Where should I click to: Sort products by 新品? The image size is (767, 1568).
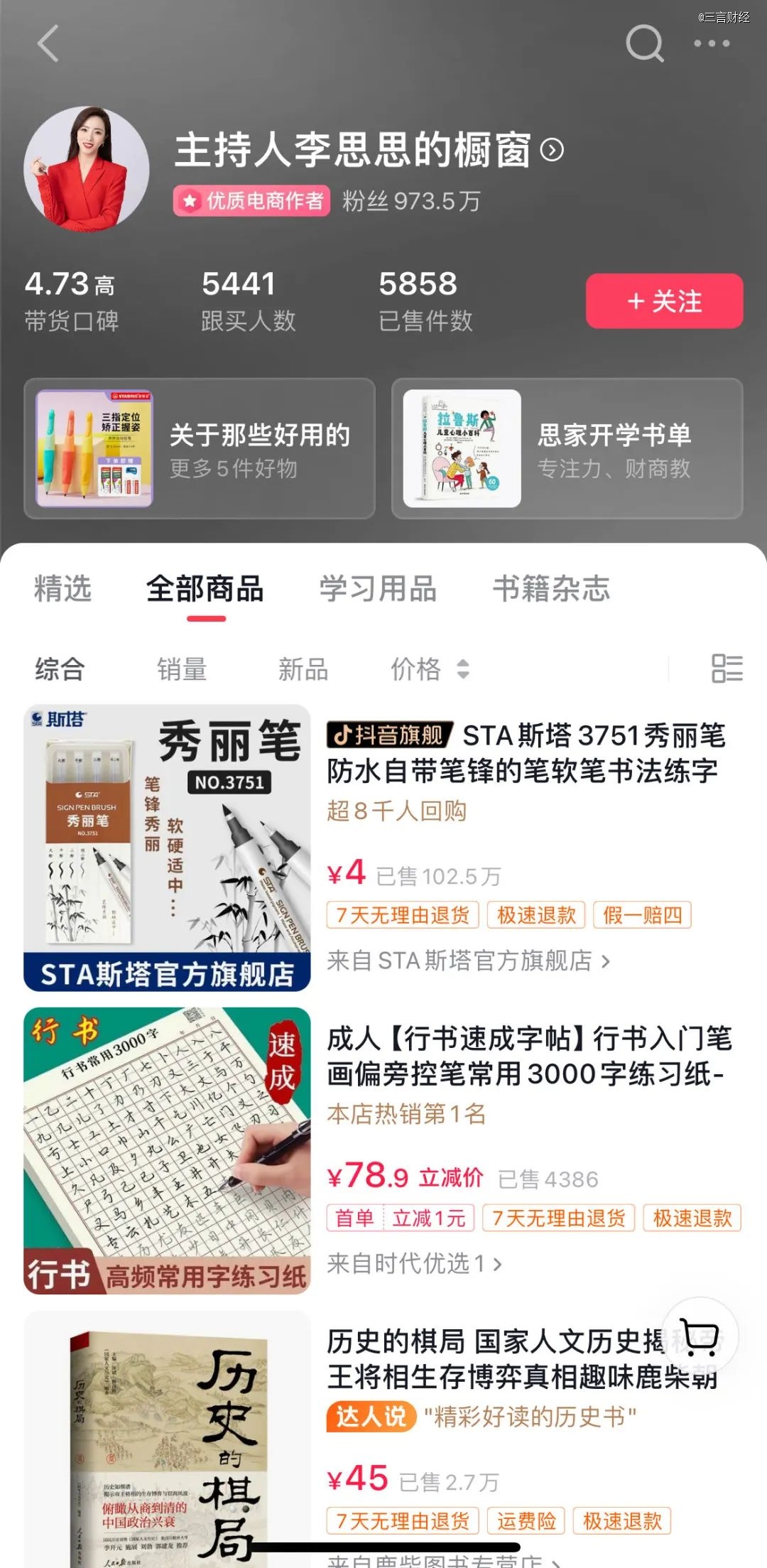pos(303,669)
